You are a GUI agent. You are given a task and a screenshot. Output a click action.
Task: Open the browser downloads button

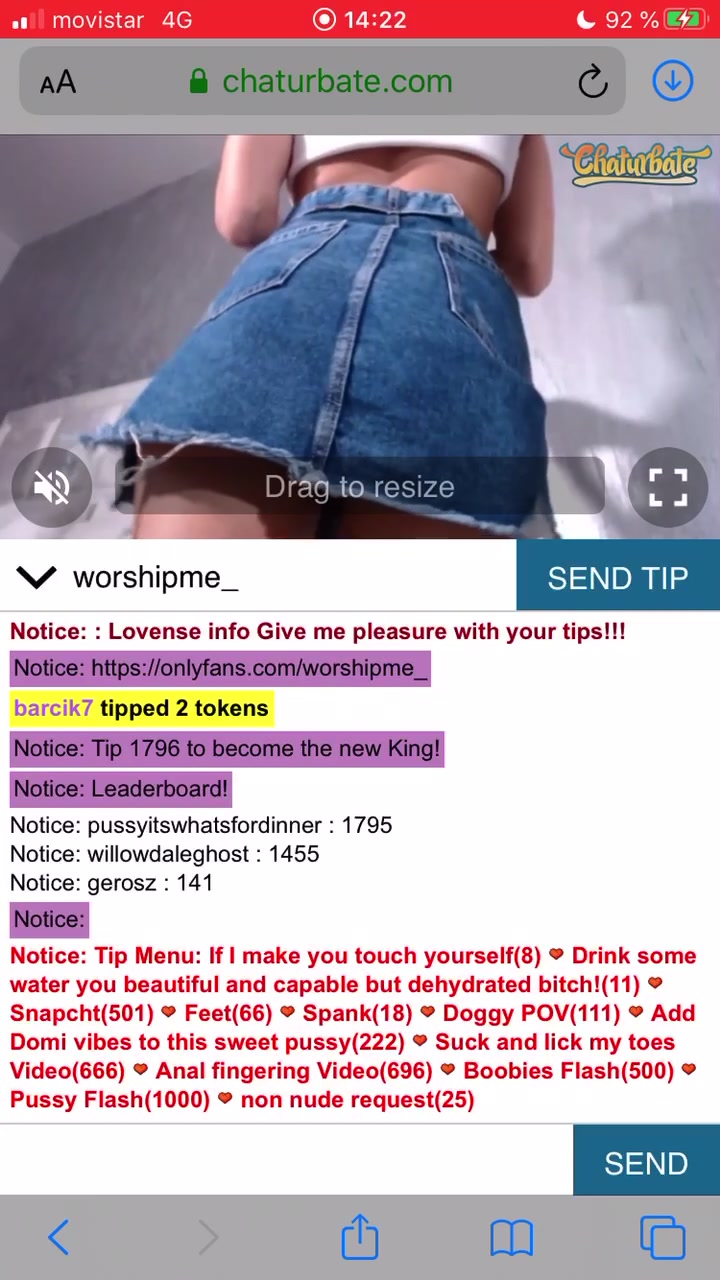(672, 82)
